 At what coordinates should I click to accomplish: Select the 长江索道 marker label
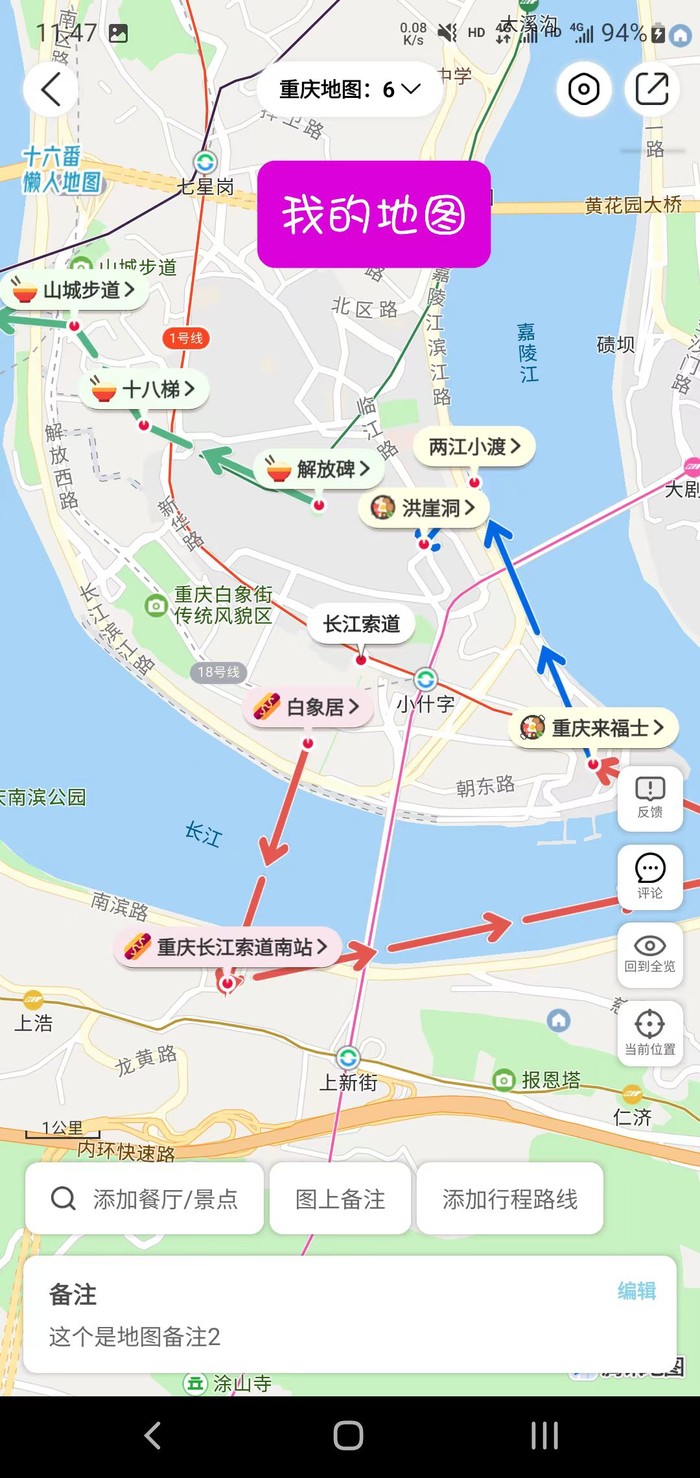361,624
